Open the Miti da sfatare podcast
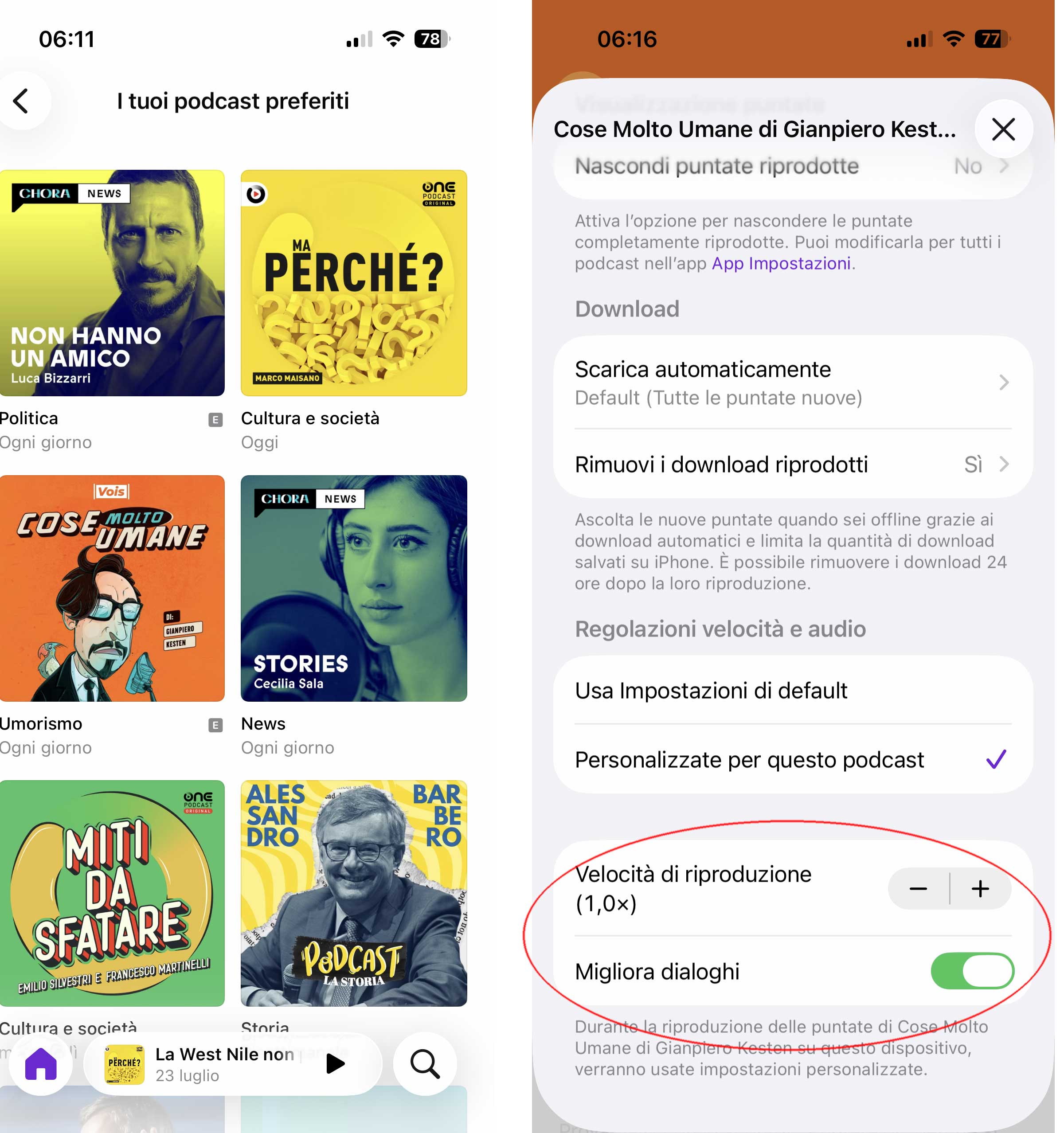 [112, 894]
